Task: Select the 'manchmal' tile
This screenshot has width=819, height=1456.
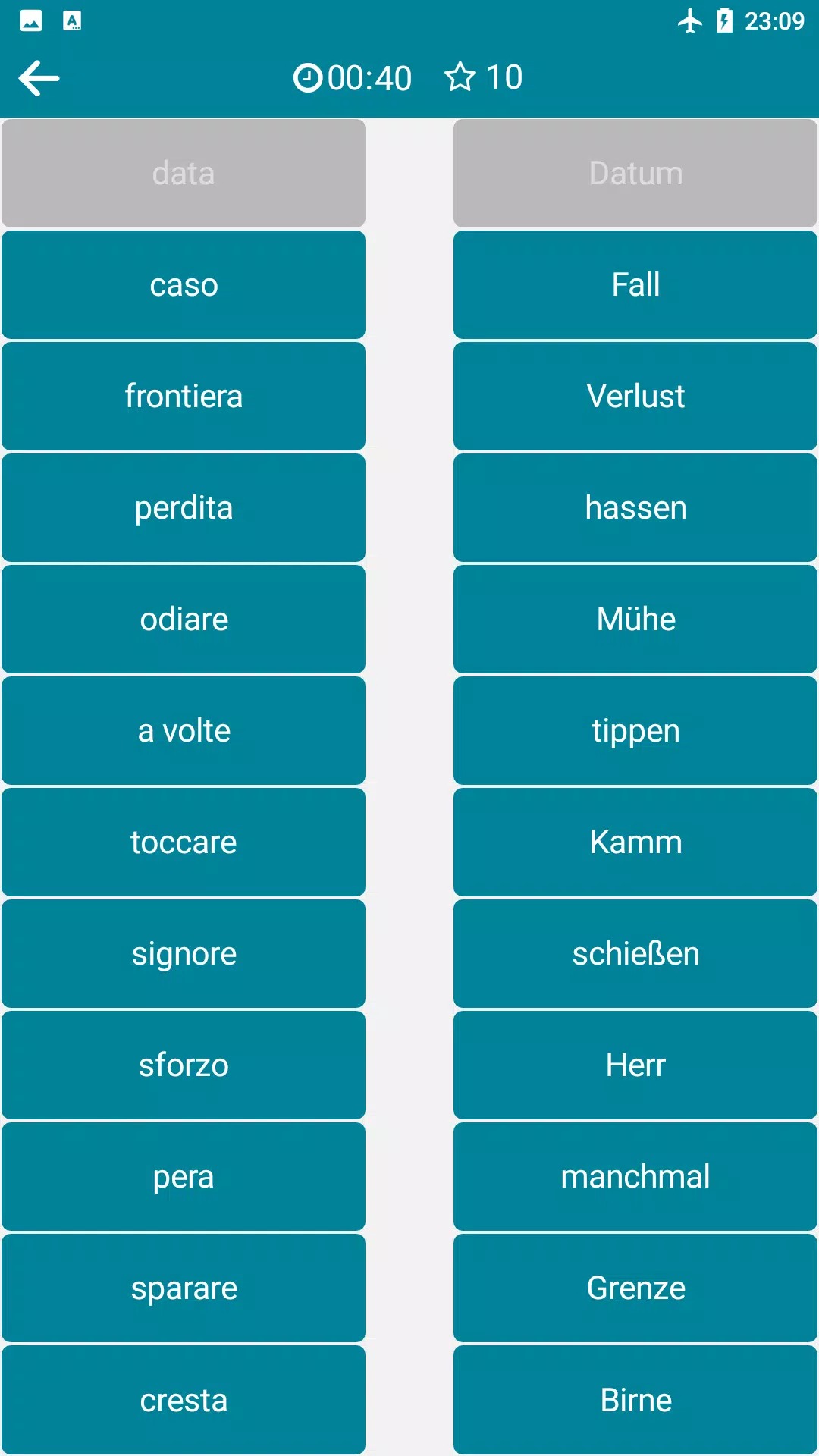Action: point(635,1177)
